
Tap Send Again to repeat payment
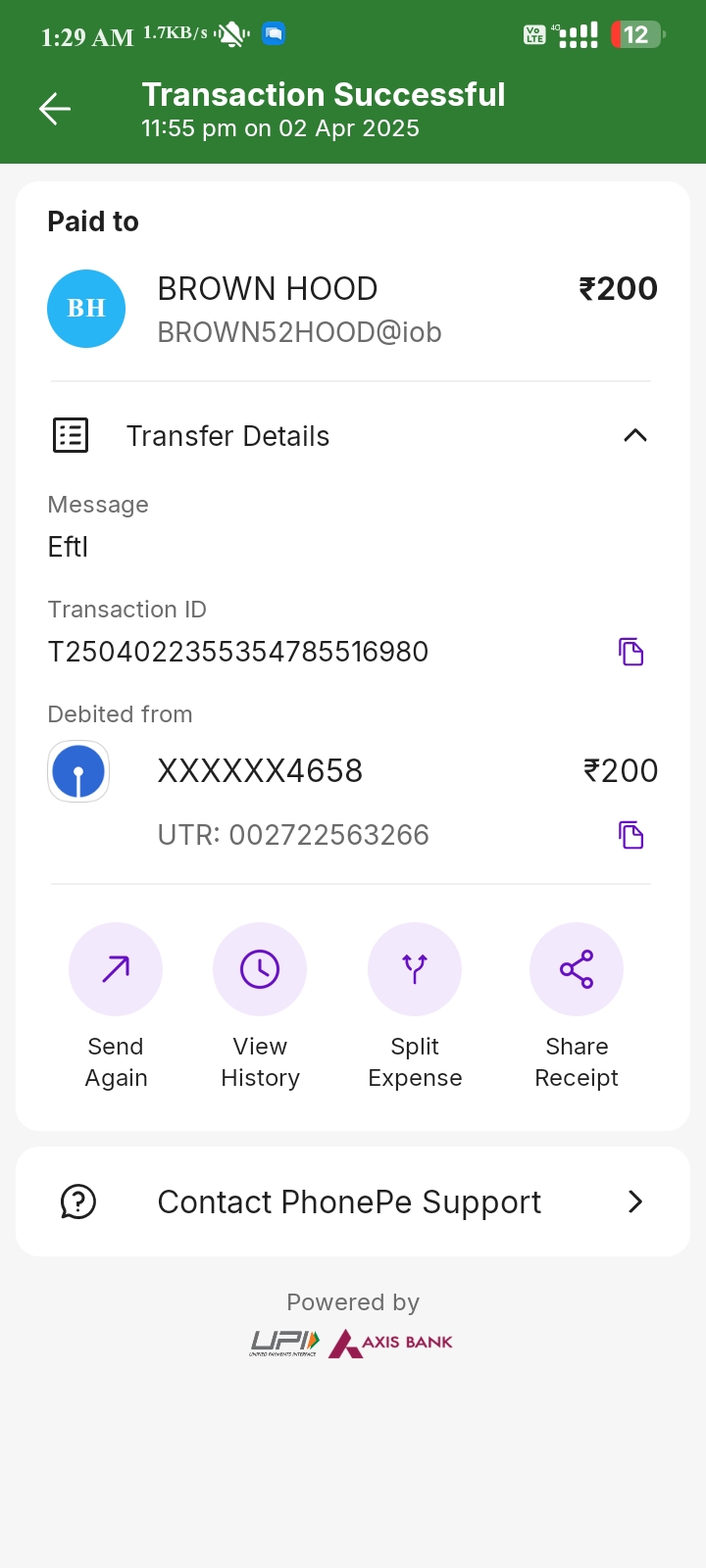click(116, 969)
